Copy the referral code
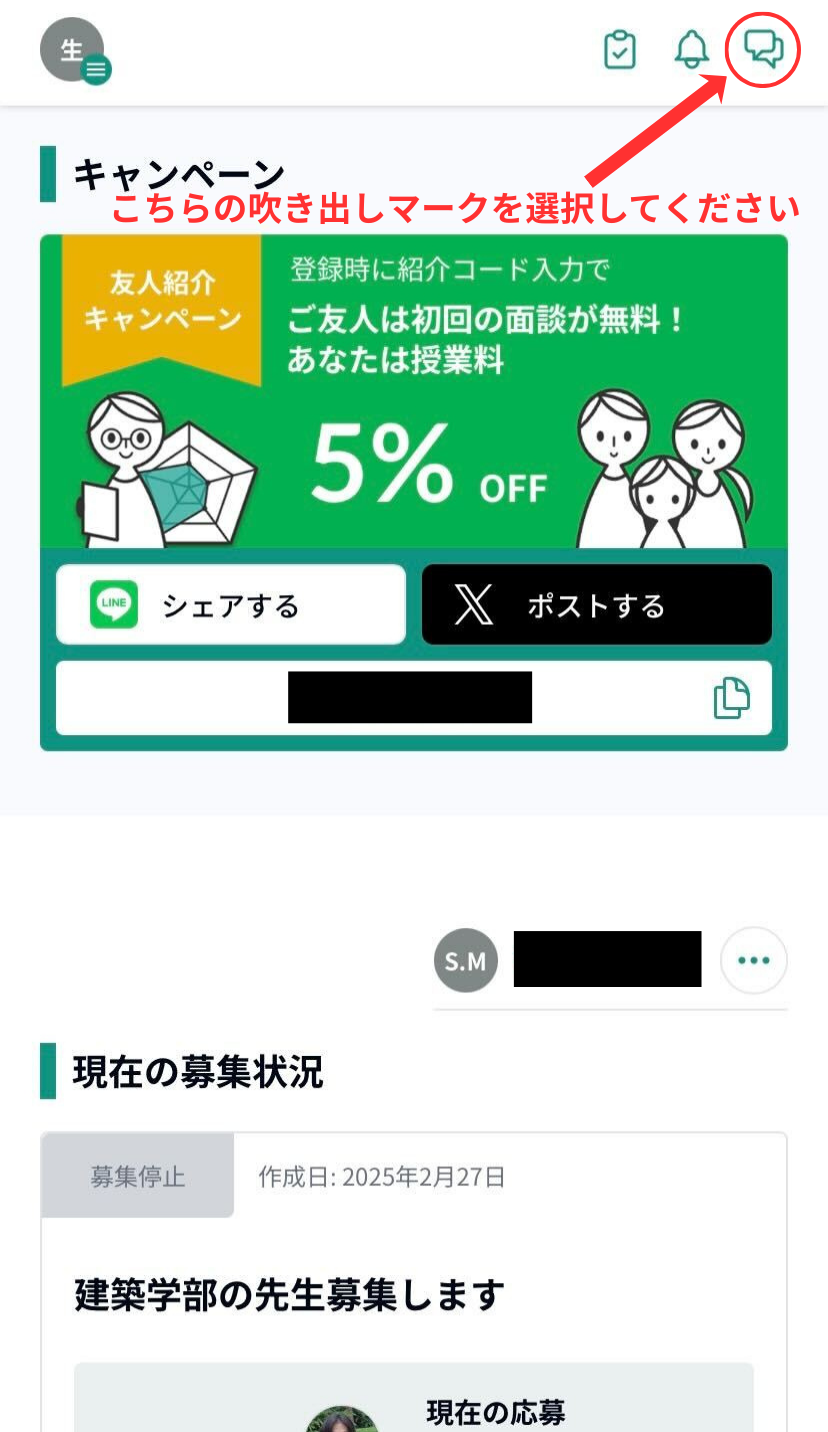 [x=732, y=698]
